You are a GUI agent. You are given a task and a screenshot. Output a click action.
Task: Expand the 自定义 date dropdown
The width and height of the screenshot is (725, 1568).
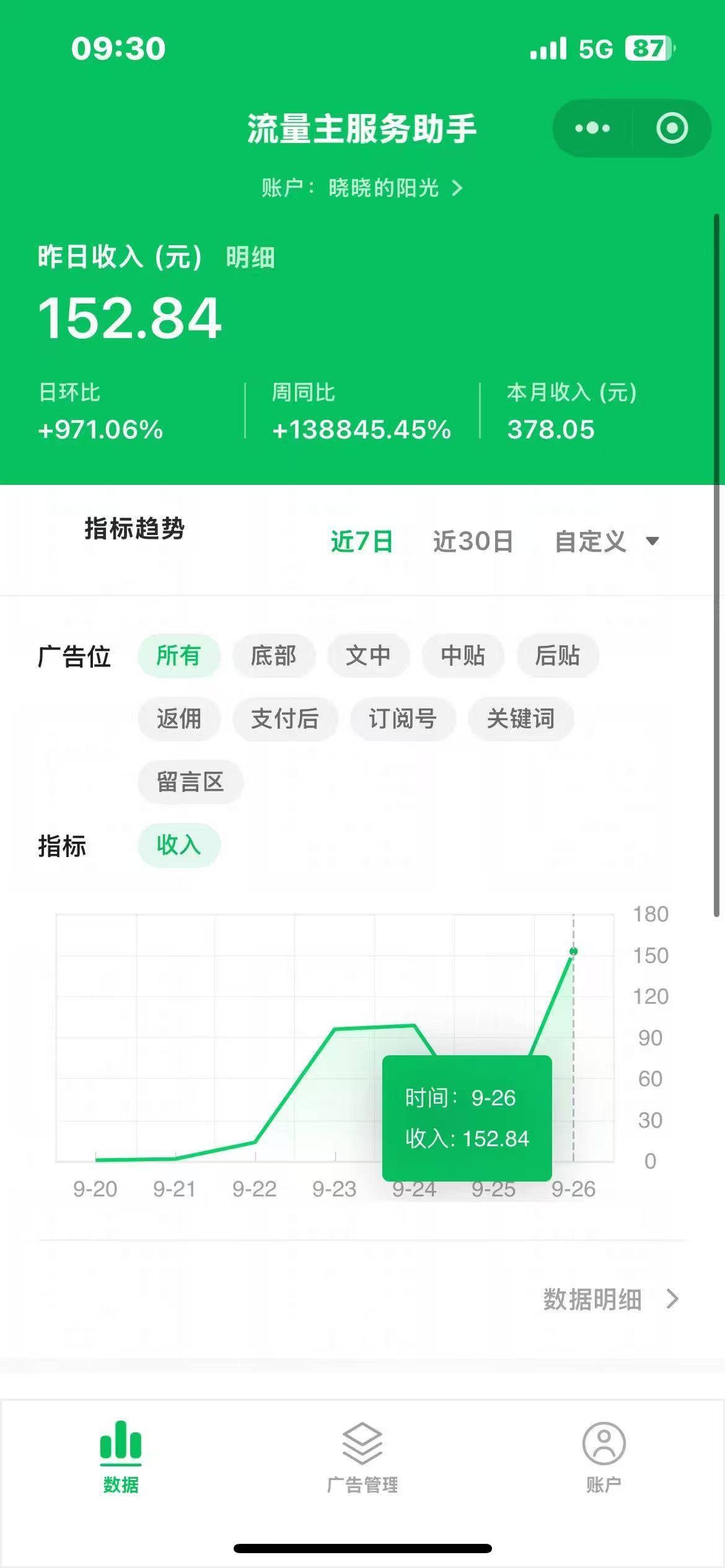(606, 541)
